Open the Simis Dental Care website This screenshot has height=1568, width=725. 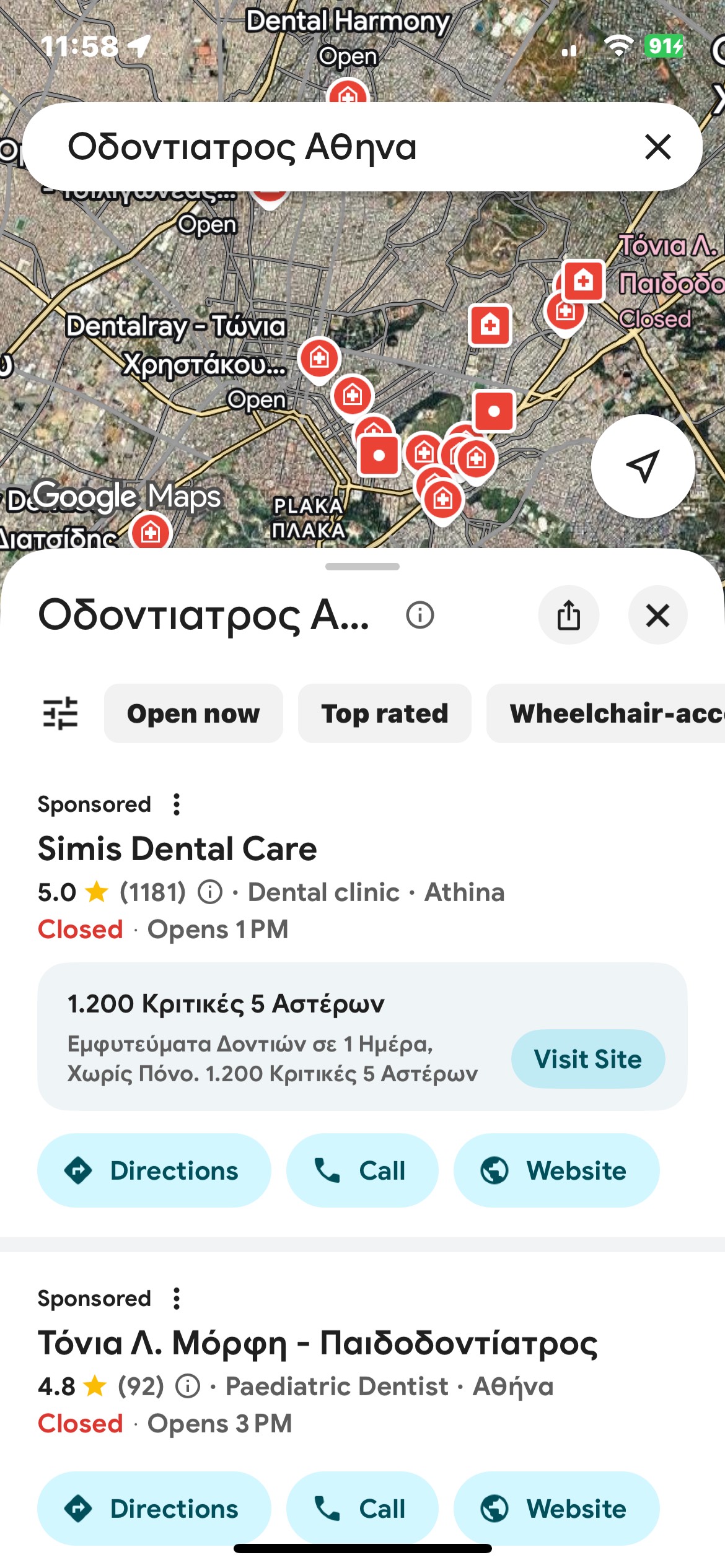[556, 1170]
